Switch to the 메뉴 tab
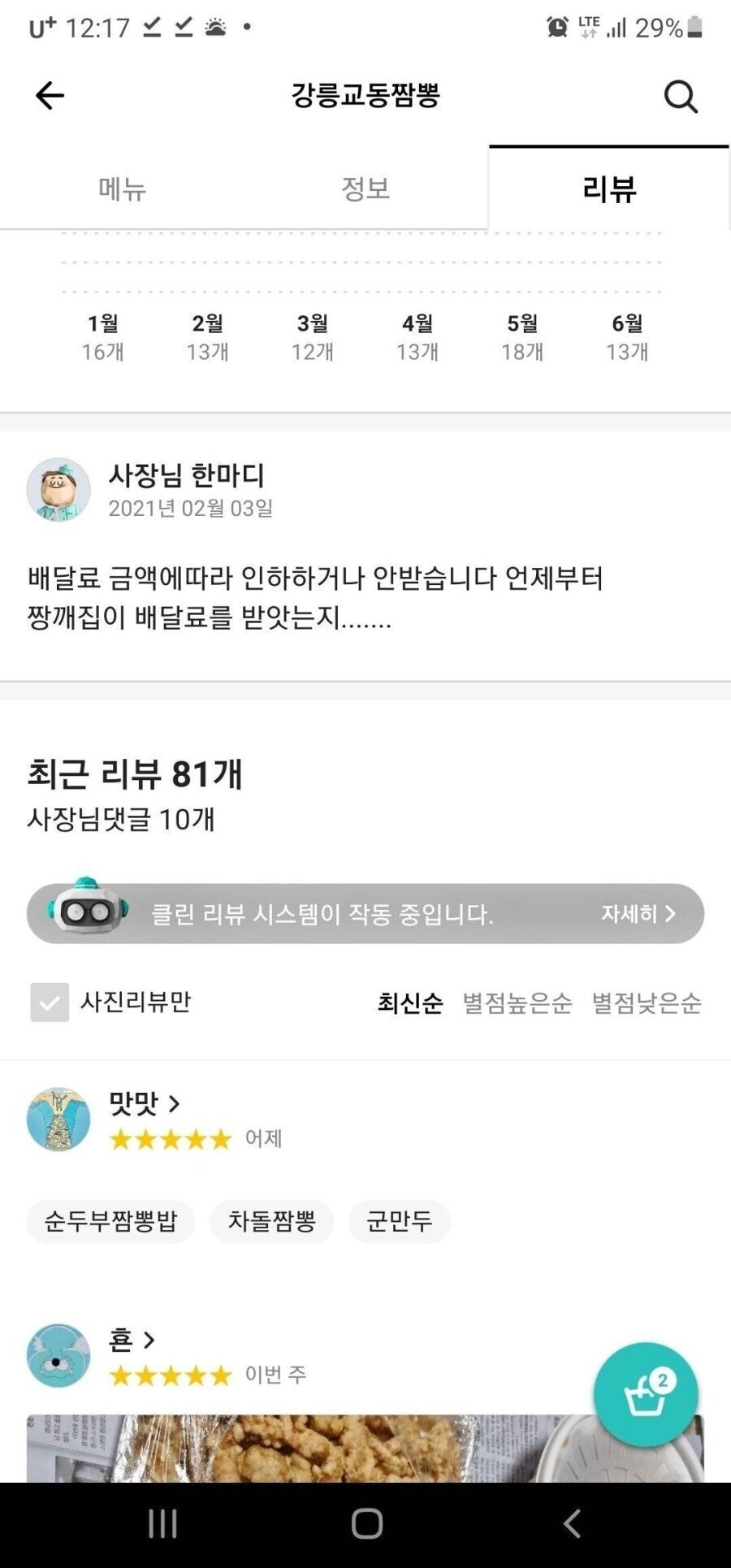 (122, 188)
